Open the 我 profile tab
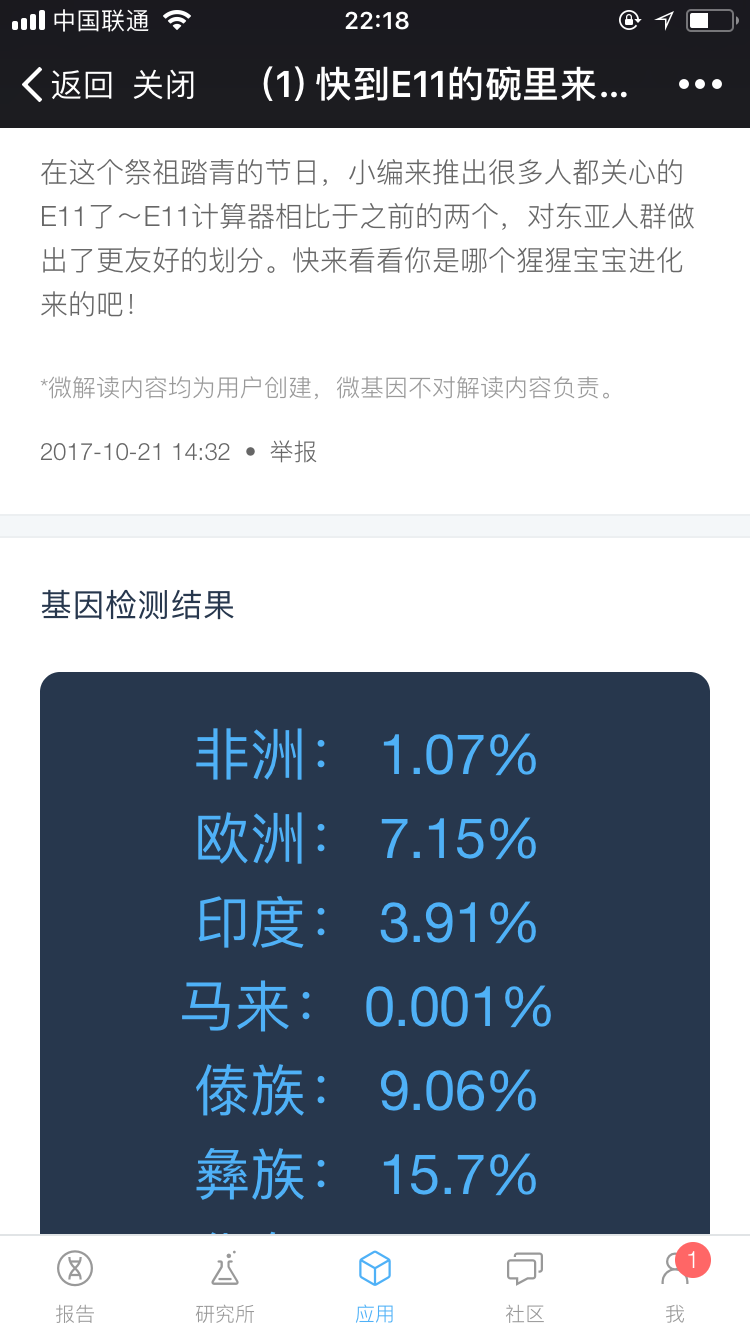Image resolution: width=750 pixels, height=1334 pixels. pyautogui.click(x=675, y=1286)
